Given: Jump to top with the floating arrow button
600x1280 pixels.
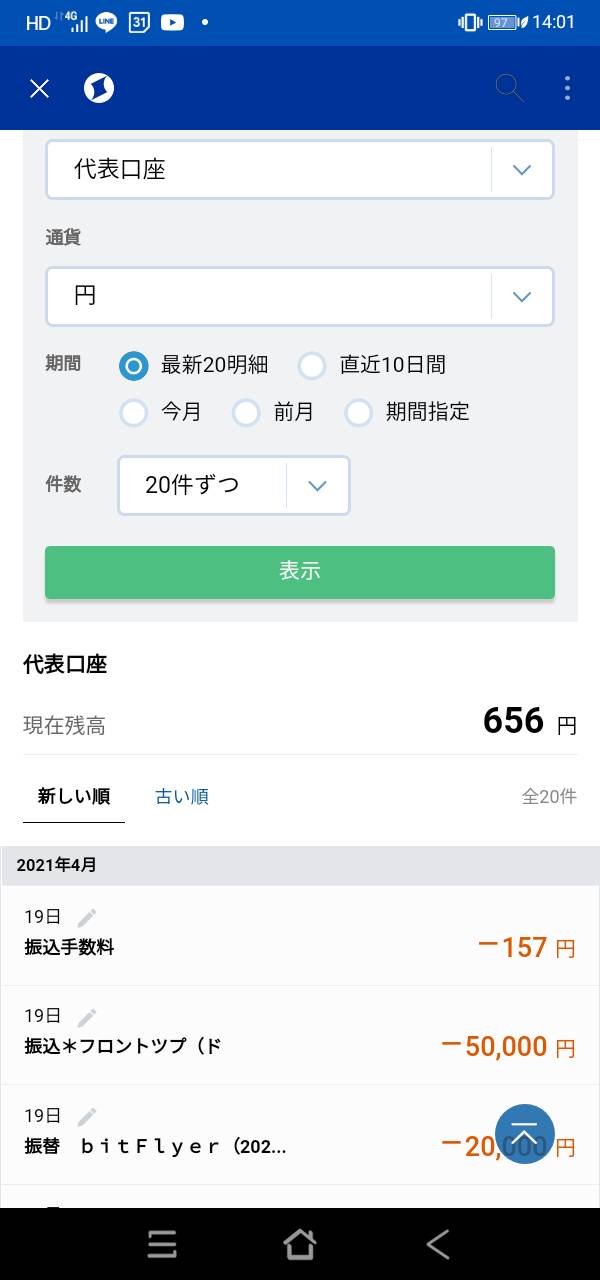Looking at the screenshot, I should [x=525, y=1134].
